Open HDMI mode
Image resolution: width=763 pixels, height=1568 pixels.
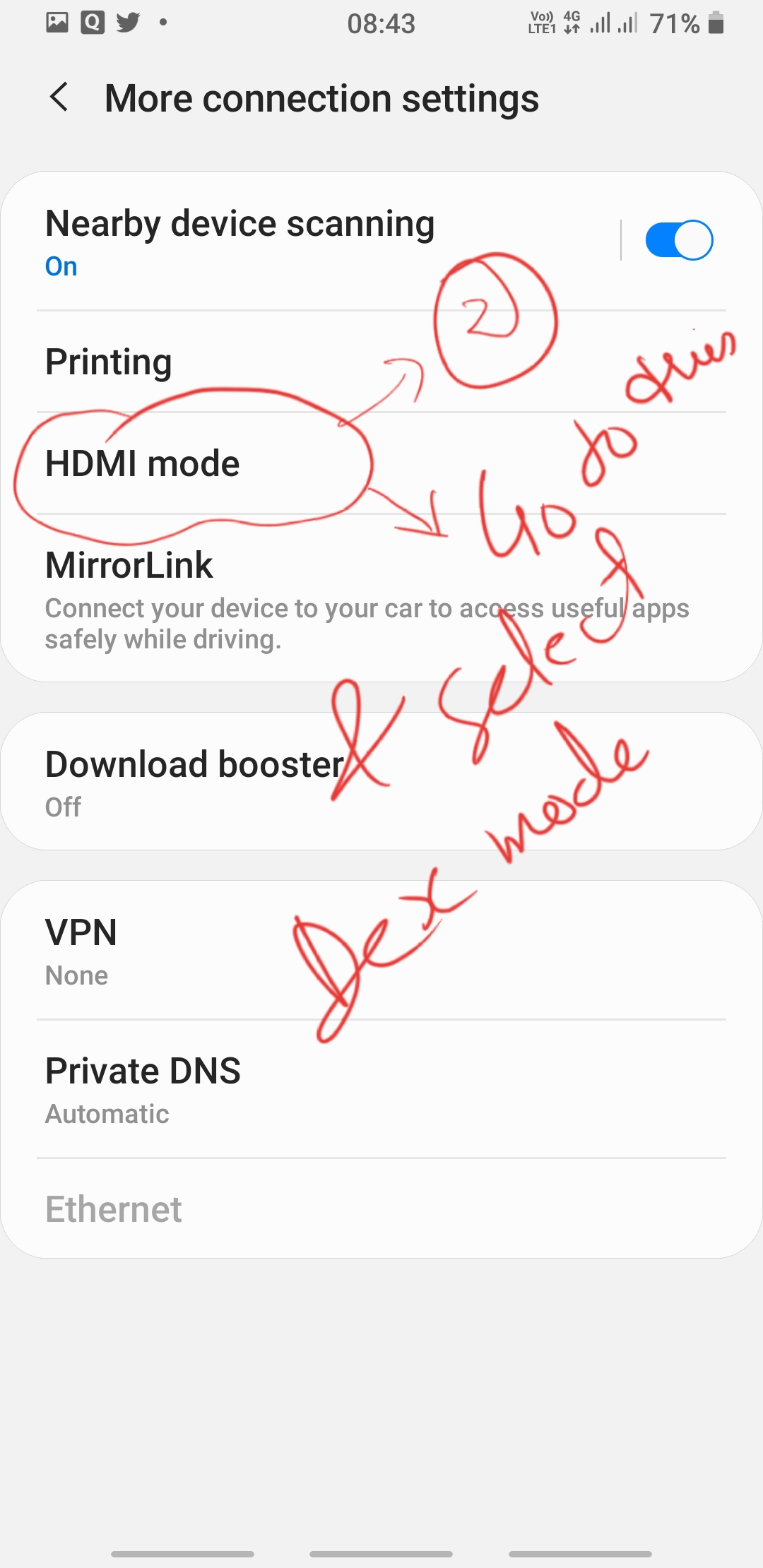[381, 463]
